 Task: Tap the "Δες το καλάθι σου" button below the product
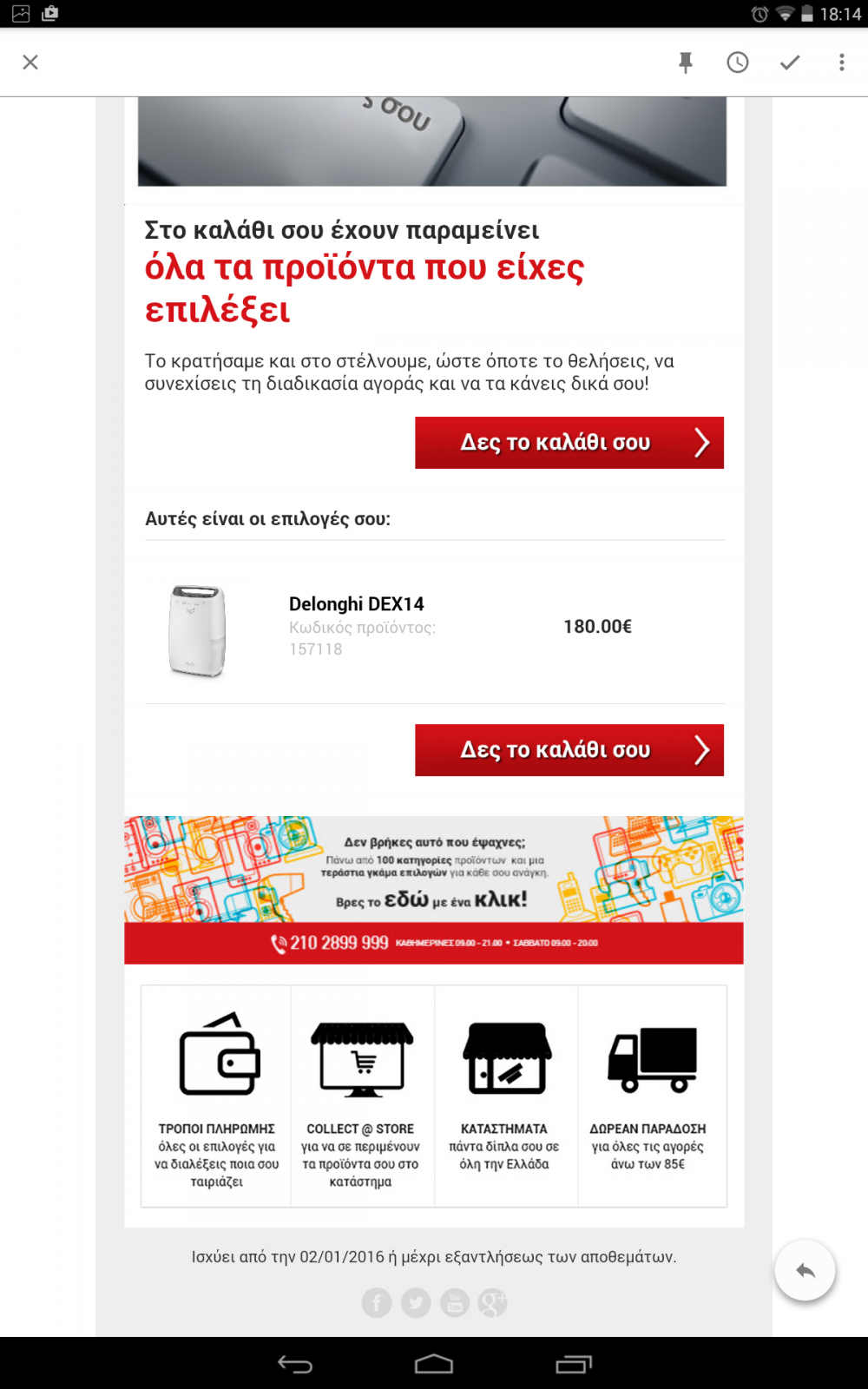coord(569,750)
